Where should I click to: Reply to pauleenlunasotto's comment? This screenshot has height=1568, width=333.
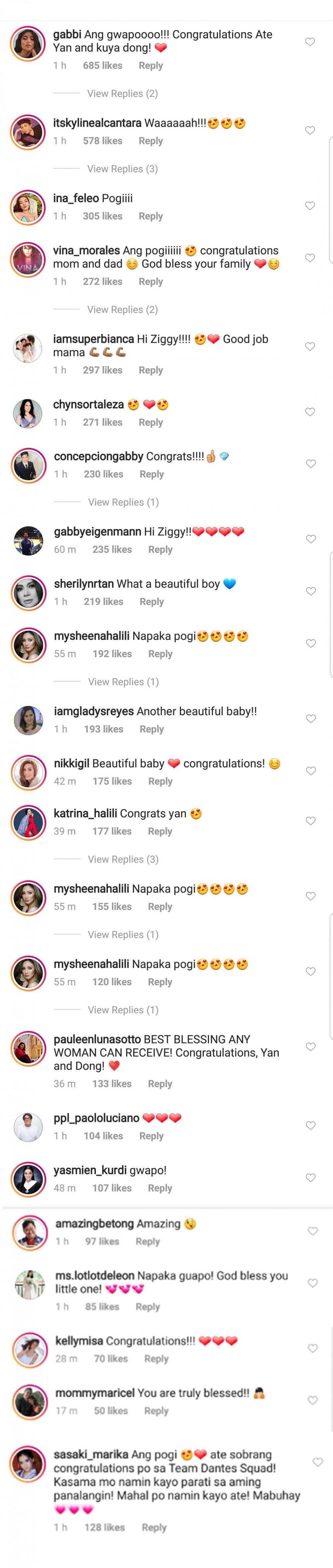pyautogui.click(x=160, y=1084)
